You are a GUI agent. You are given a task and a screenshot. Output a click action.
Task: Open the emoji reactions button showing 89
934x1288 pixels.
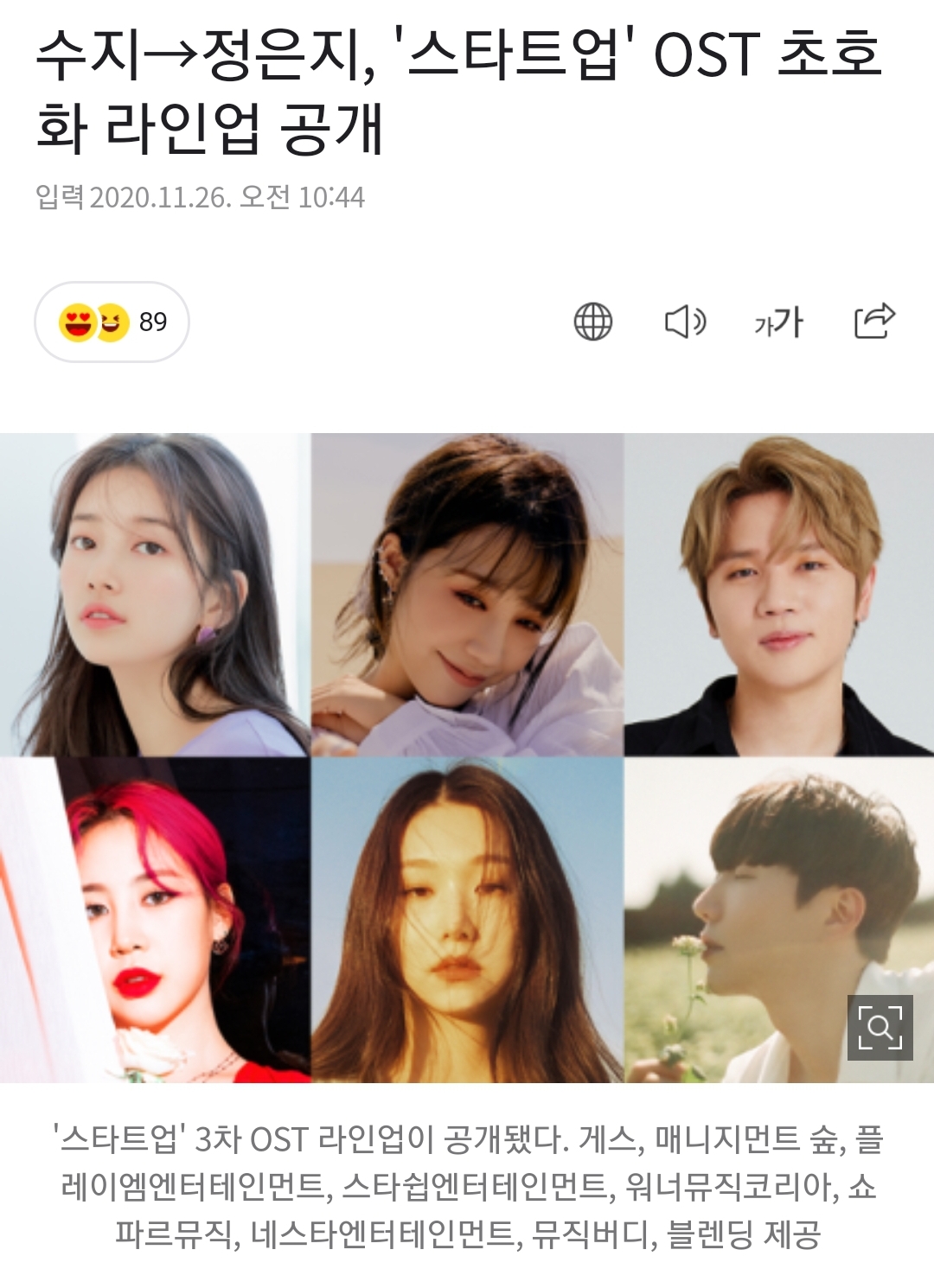(x=112, y=322)
